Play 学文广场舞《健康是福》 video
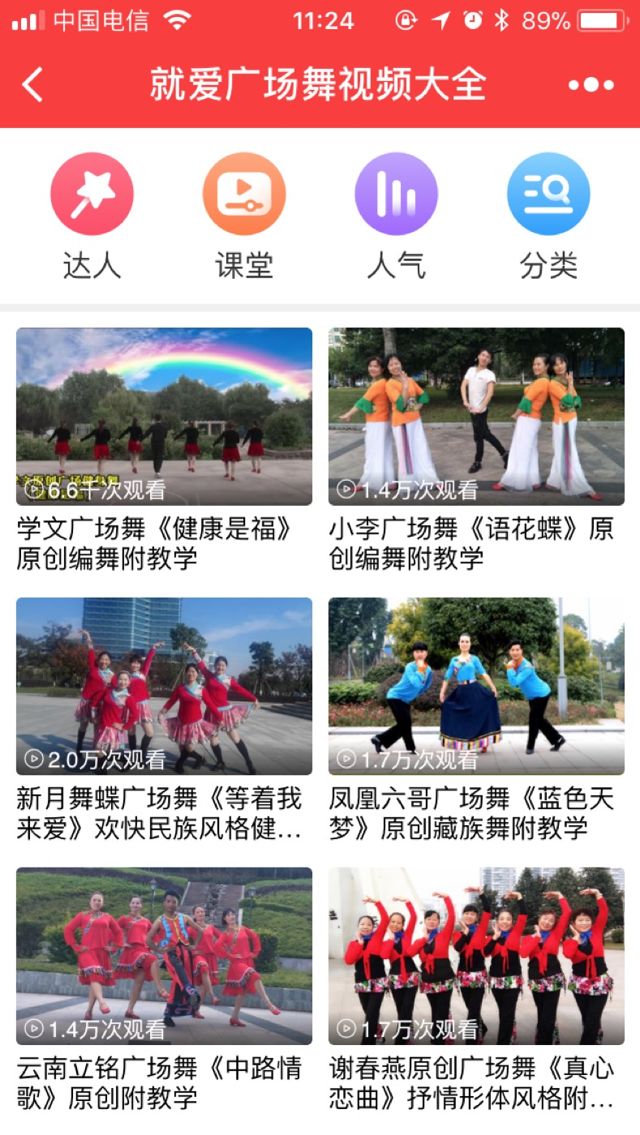The image size is (640, 1135). point(164,416)
